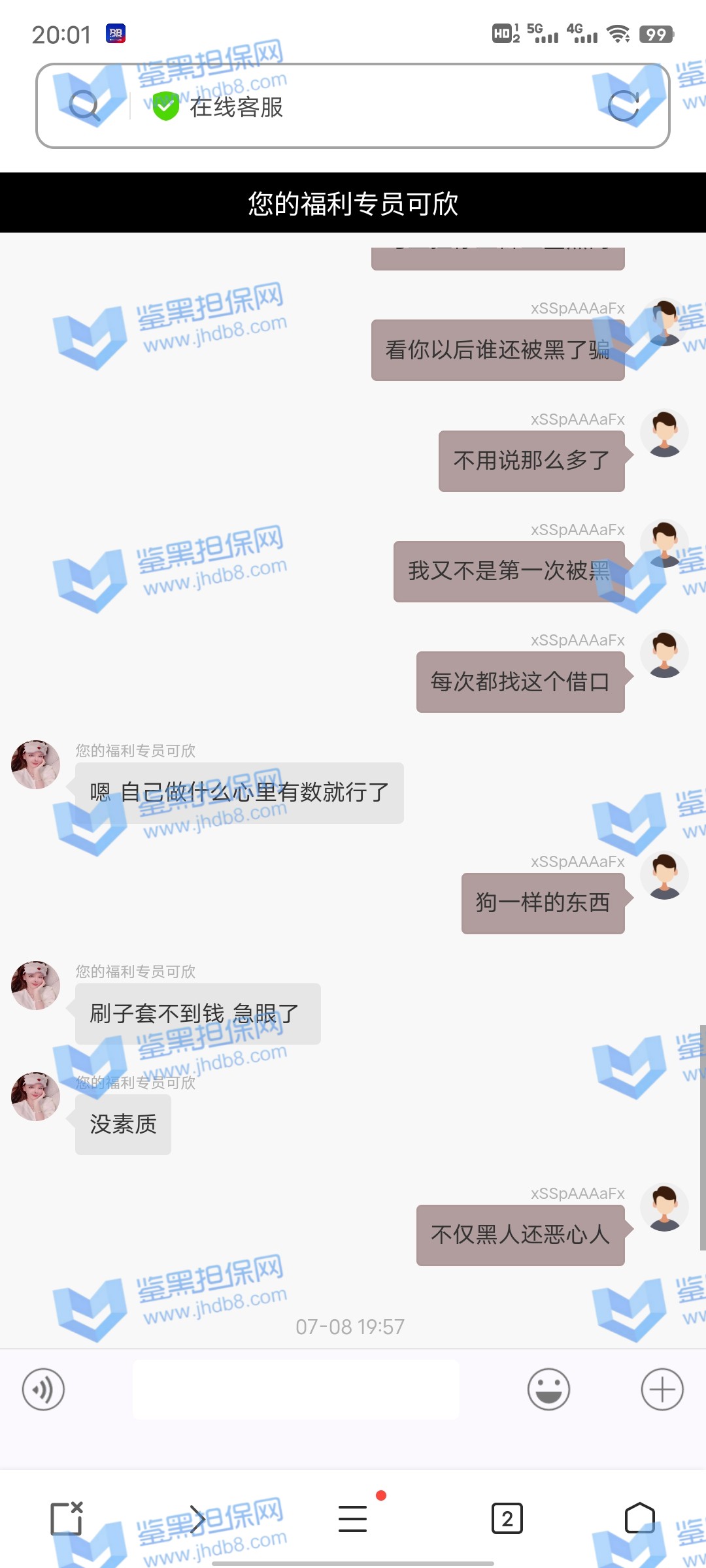Go to the browser home page
706x1568 pixels.
point(639,1518)
